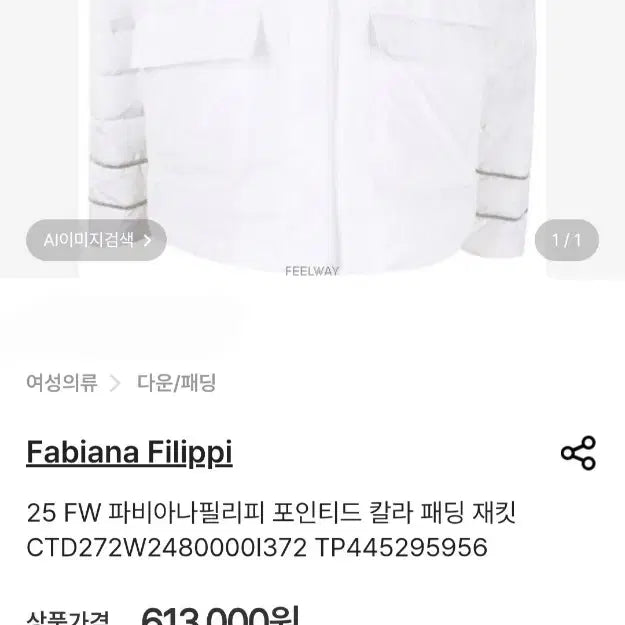The width and height of the screenshot is (625, 625).
Task: Share this Fabiana Filippi product
Action: coord(578,453)
